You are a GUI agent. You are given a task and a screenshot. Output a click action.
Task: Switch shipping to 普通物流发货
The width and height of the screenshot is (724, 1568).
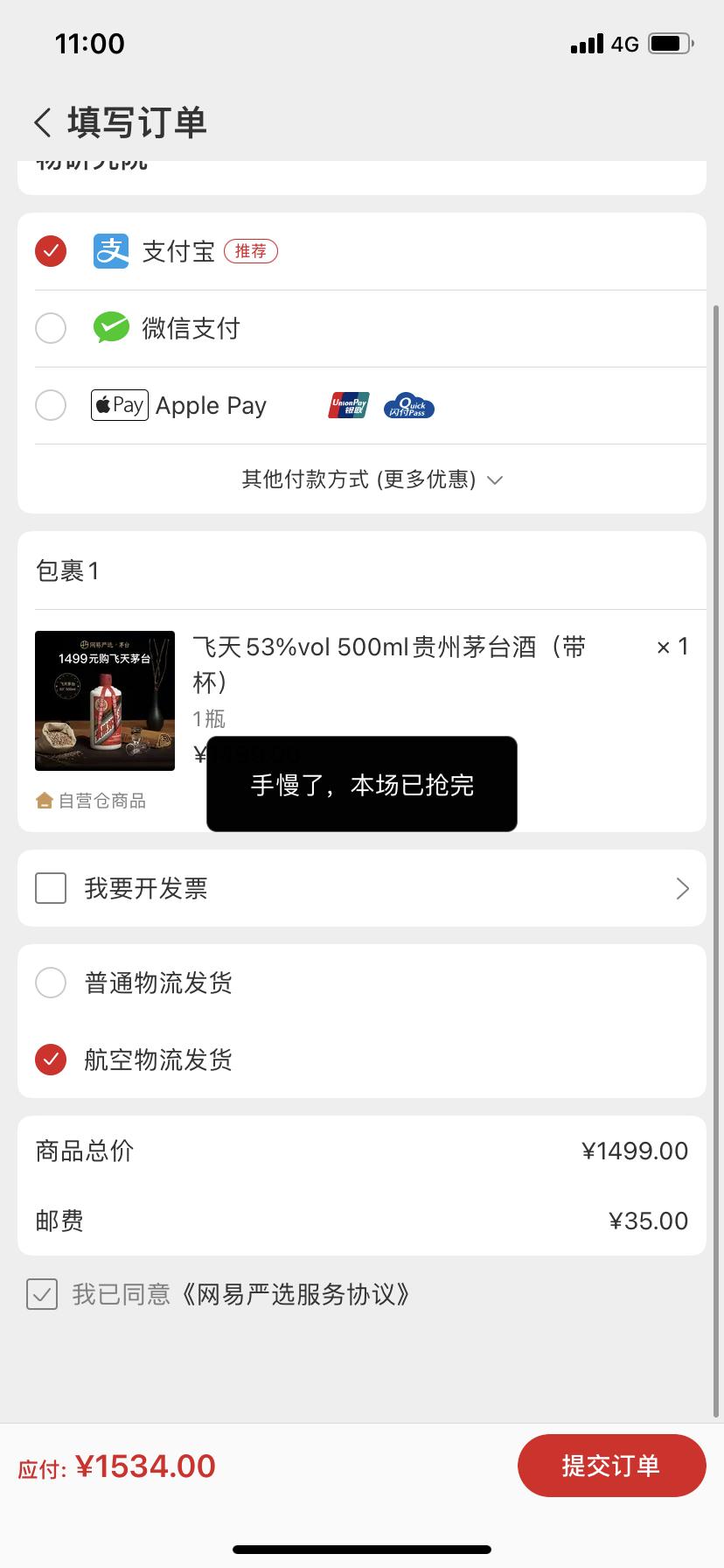coord(50,983)
